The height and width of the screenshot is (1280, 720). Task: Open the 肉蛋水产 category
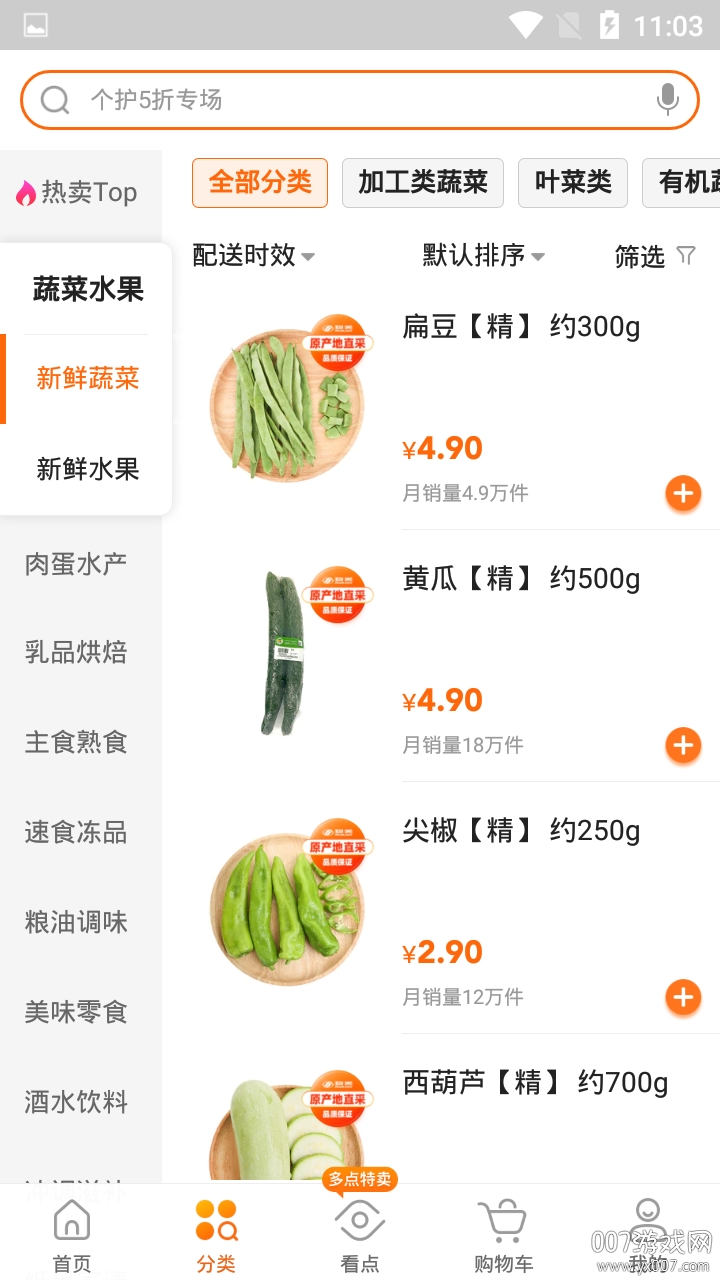(76, 563)
